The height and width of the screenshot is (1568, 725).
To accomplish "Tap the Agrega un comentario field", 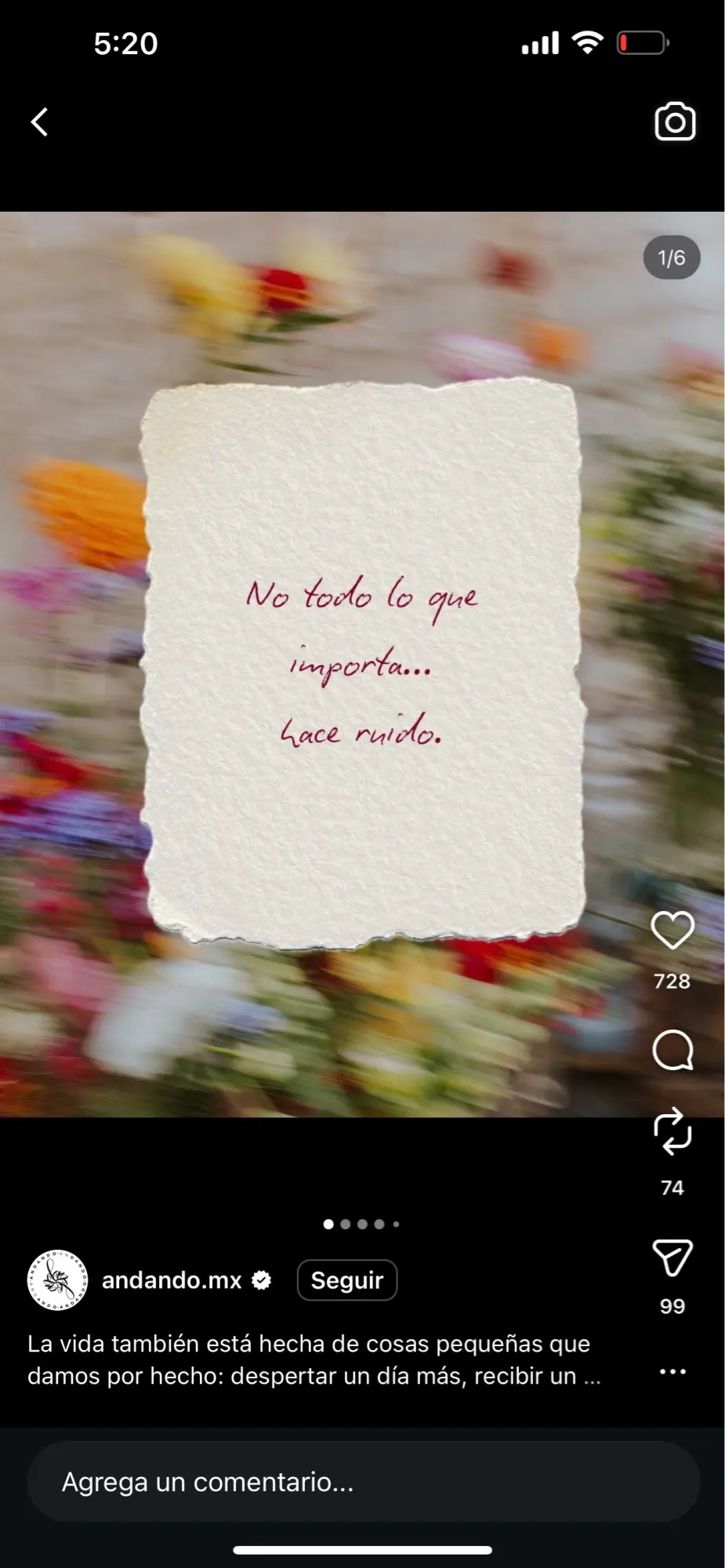I will pyautogui.click(x=364, y=1482).
